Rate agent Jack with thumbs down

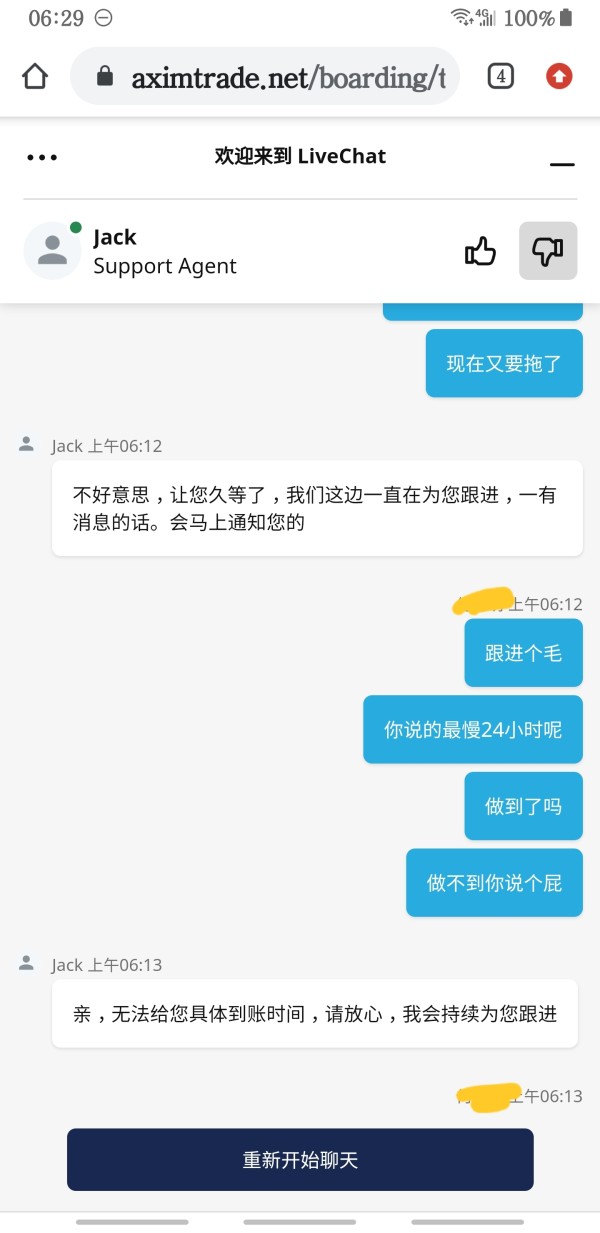[x=548, y=251]
